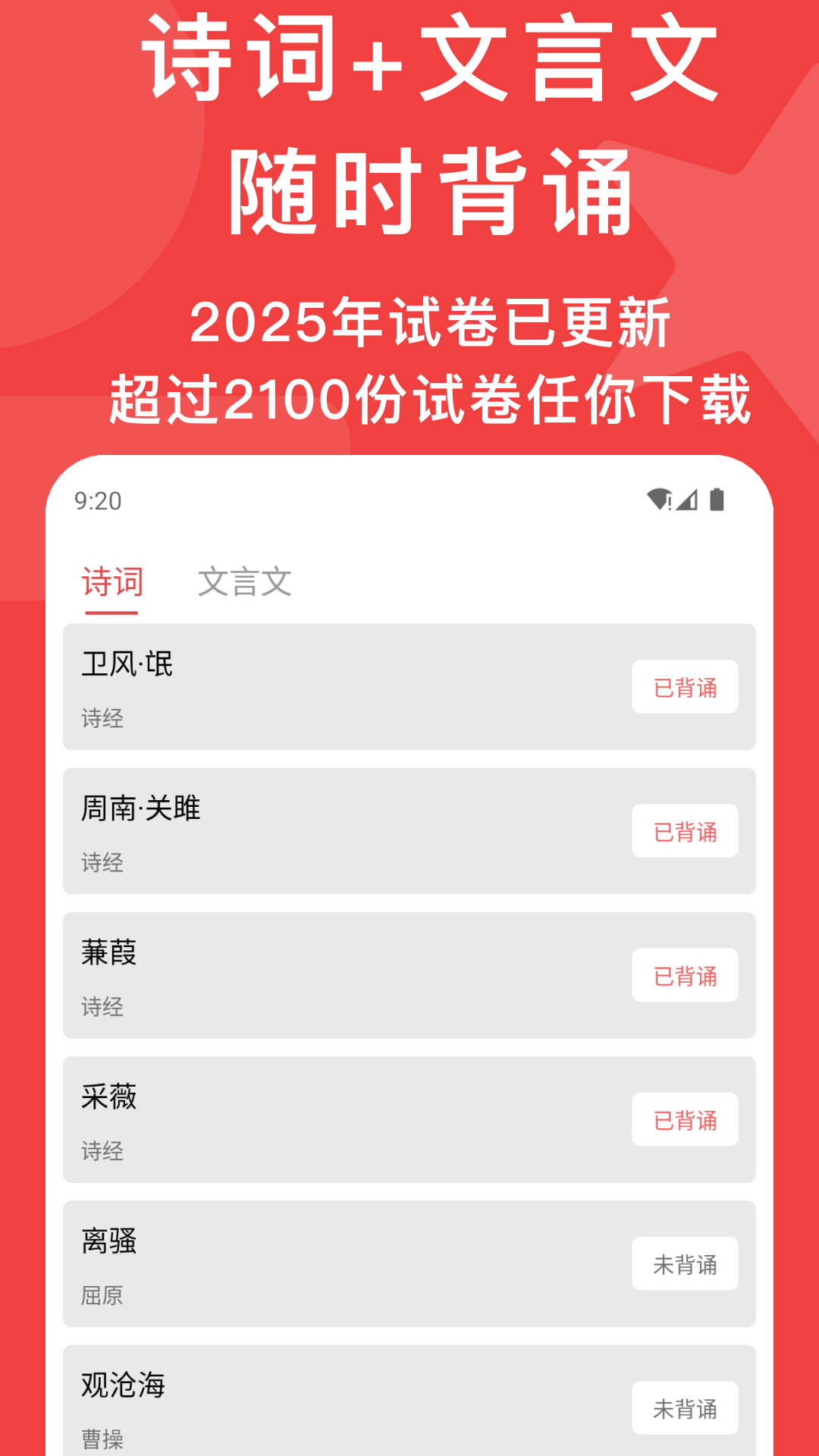Click 未背诵 on 观沧海
This screenshot has width=819, height=1456.
point(685,1409)
